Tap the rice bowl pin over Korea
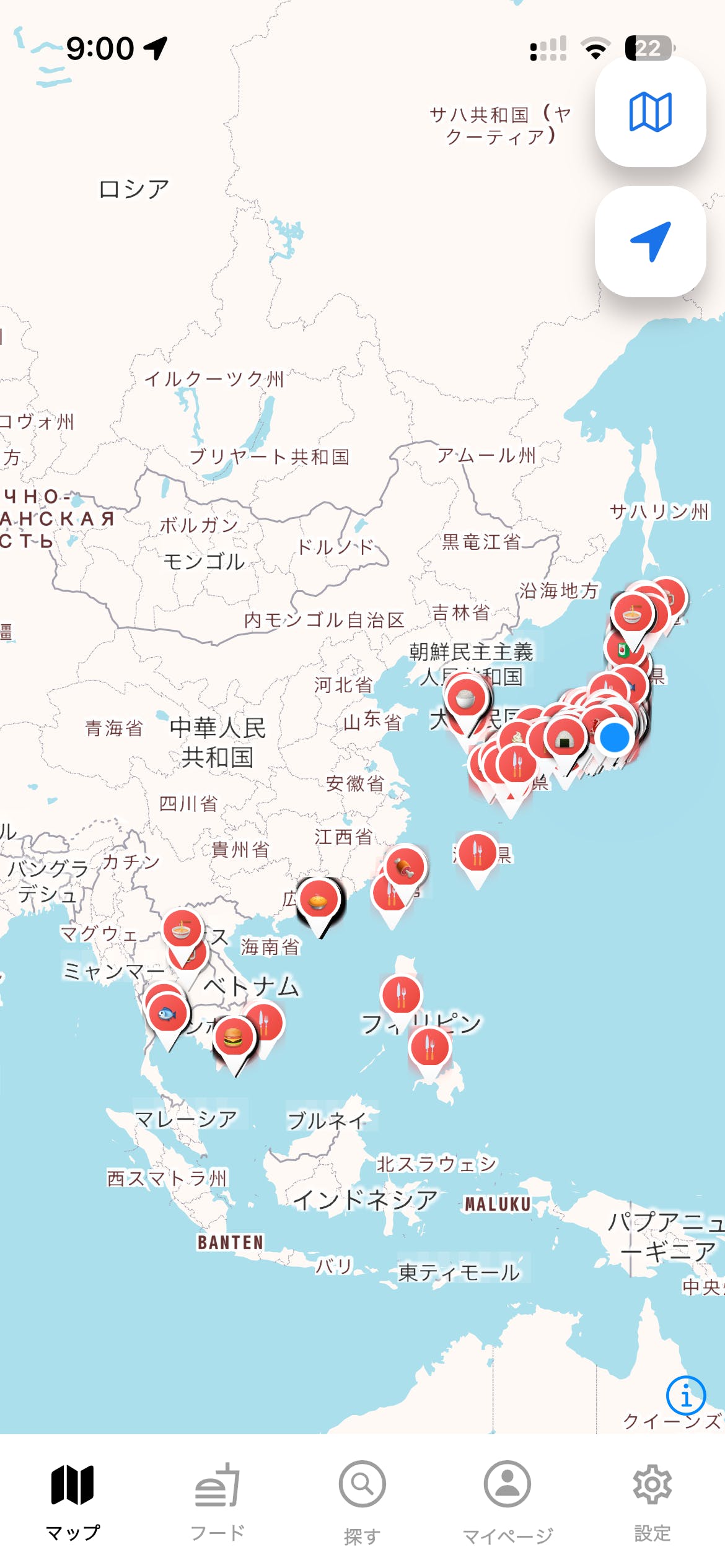Viewport: 725px width, 1568px height. tap(465, 699)
